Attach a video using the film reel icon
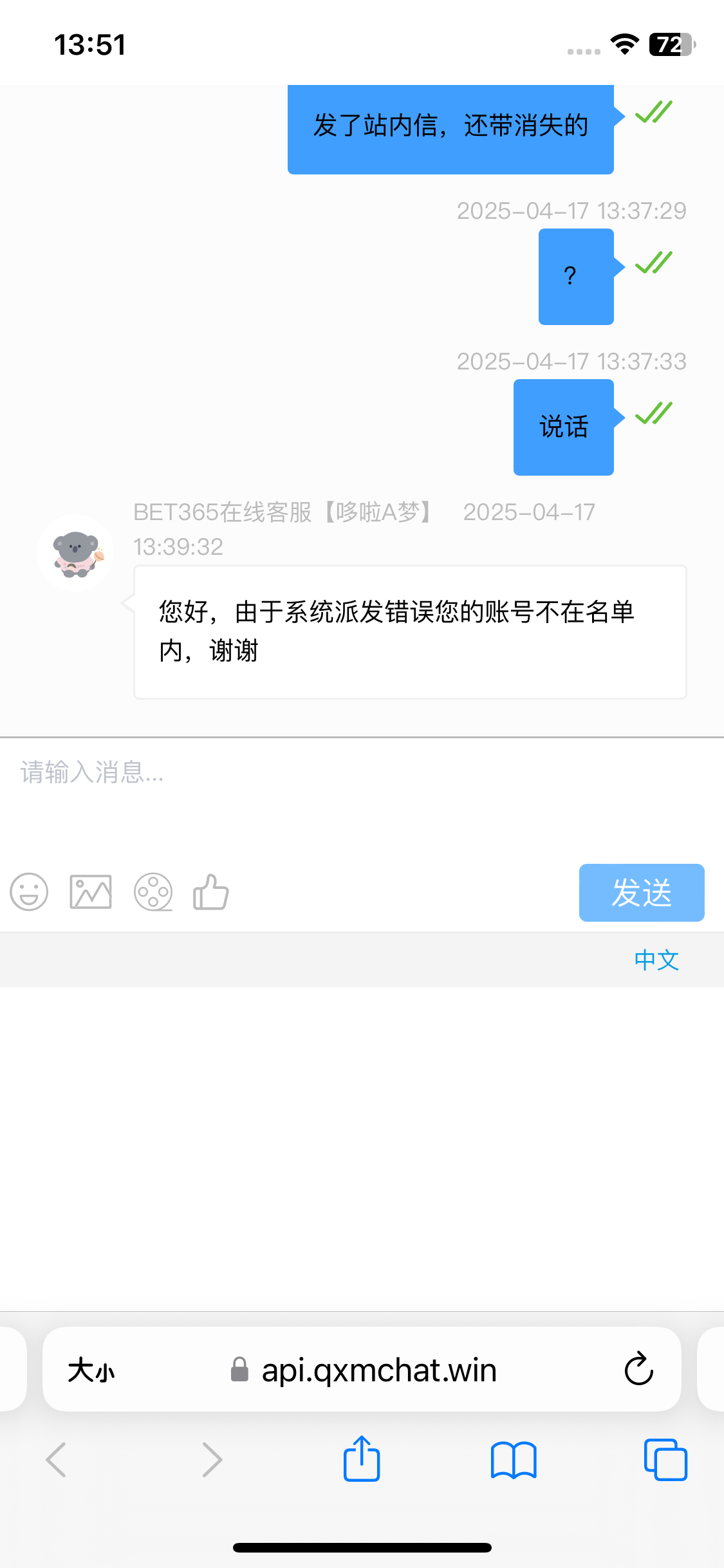Screen dimensions: 724x1568 153,892
